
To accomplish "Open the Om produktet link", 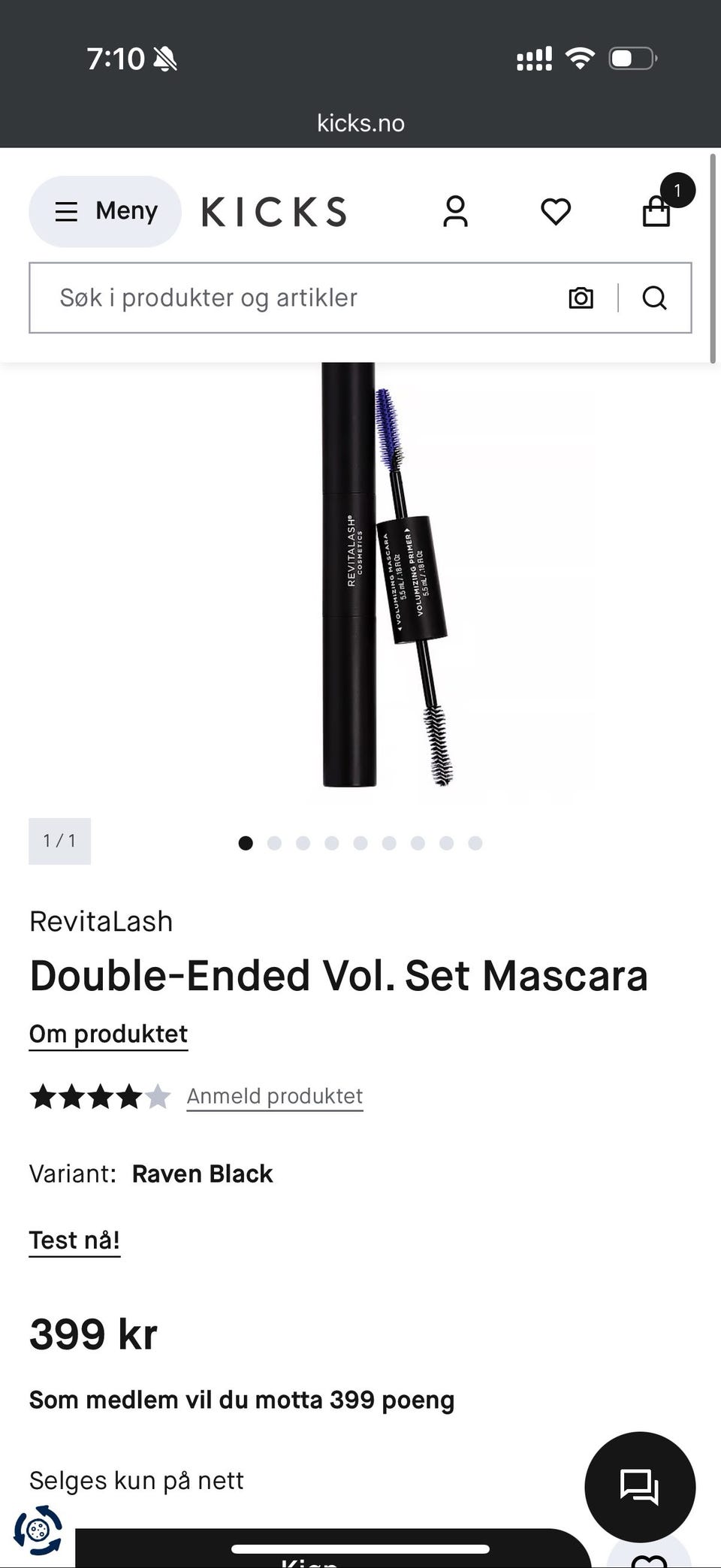I will (108, 1034).
